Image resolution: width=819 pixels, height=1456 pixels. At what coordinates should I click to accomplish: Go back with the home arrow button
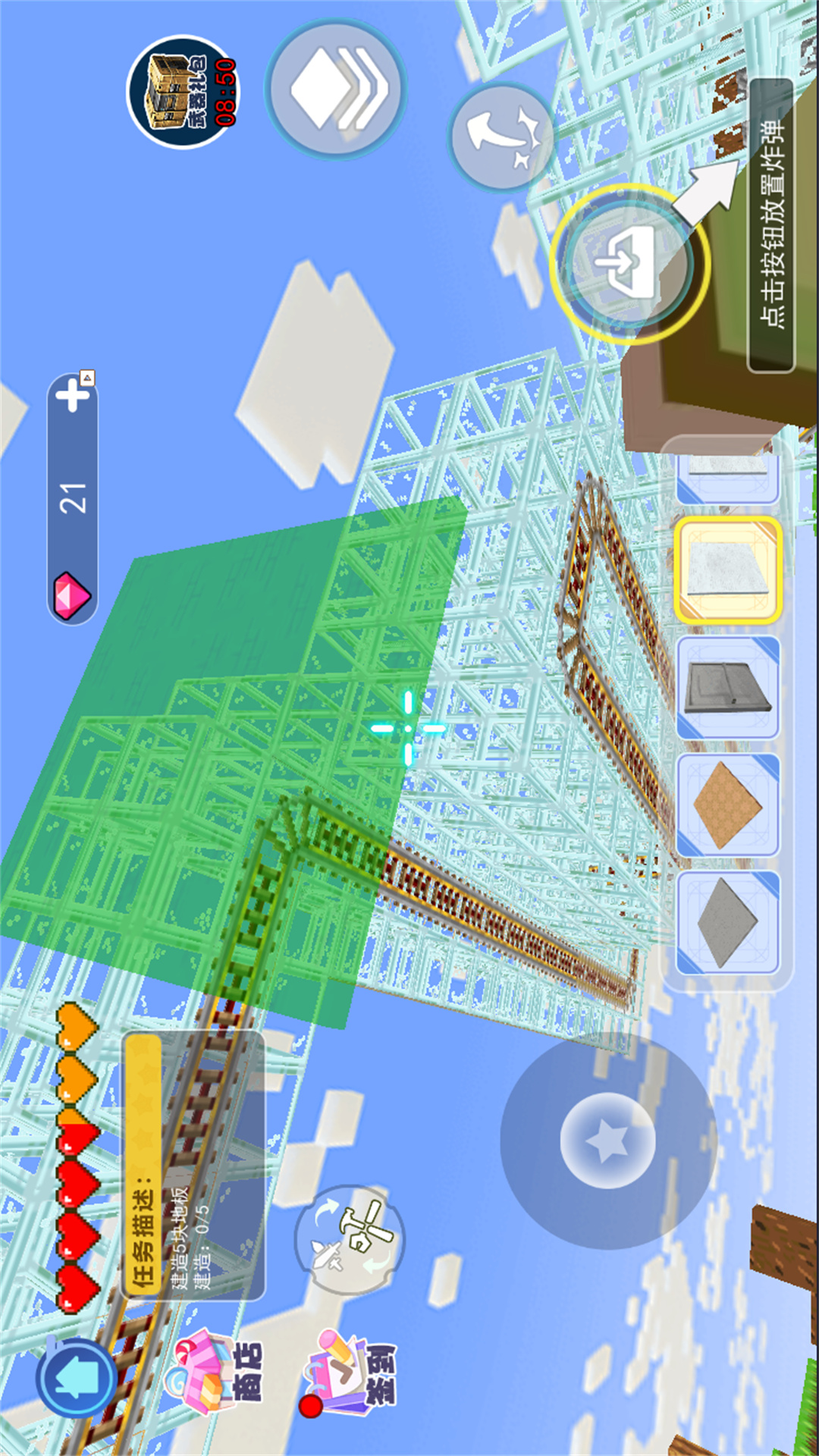click(x=76, y=1379)
